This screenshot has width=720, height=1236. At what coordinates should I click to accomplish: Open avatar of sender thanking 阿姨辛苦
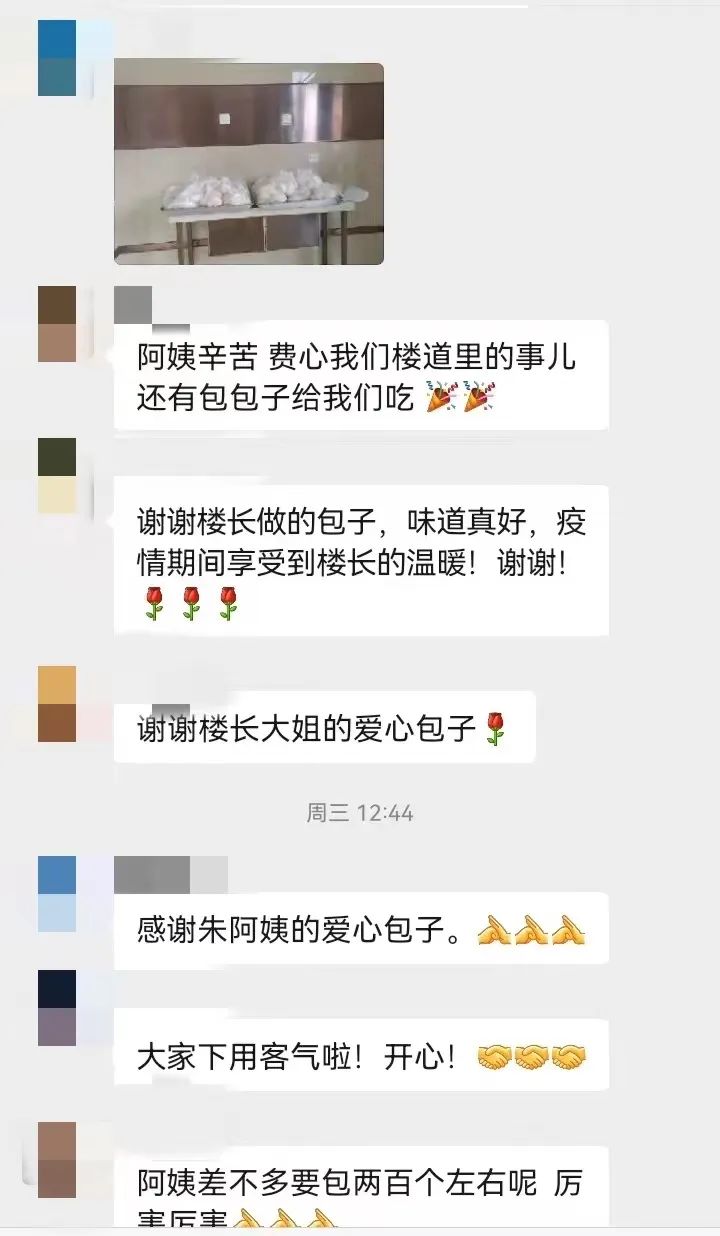tap(57, 324)
